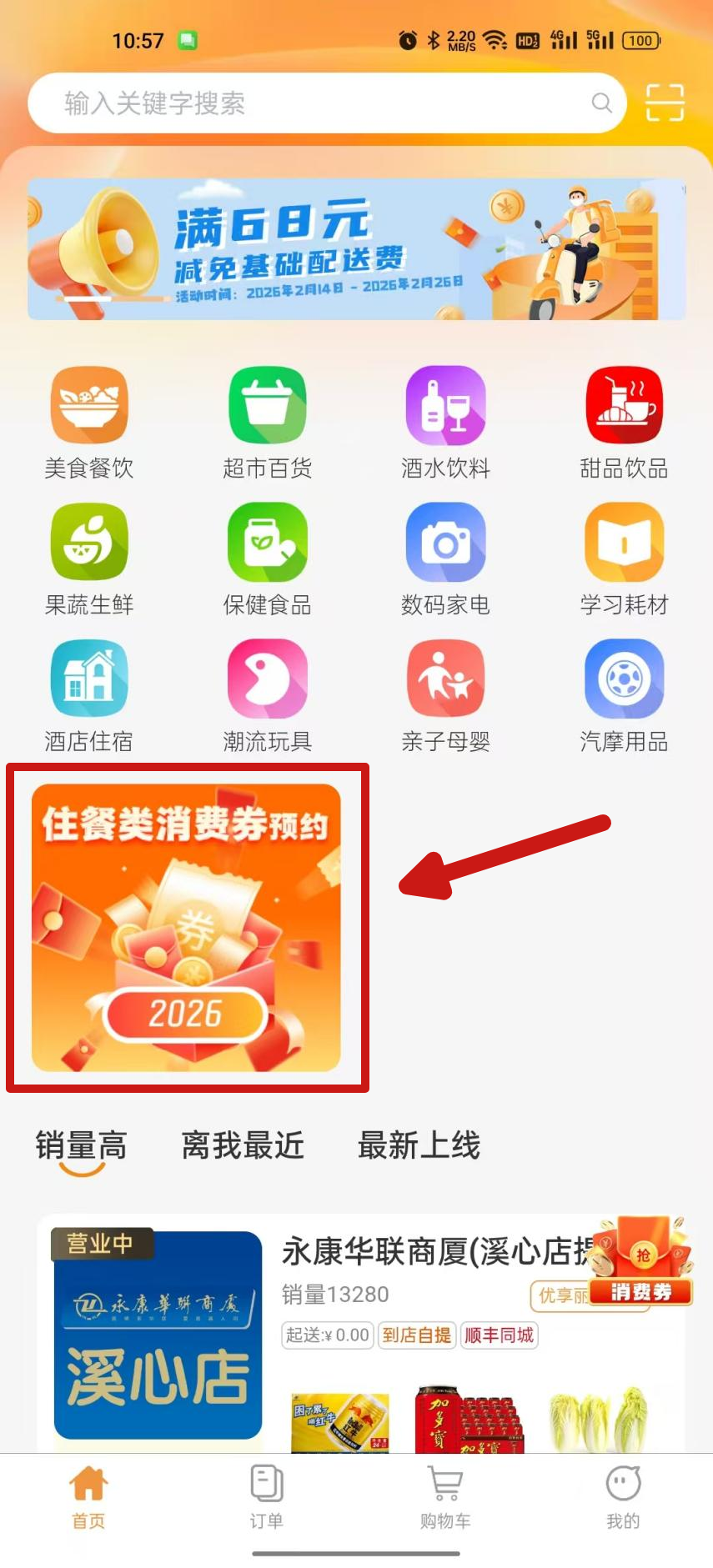Viewport: 713px width, 1568px height.
Task: Open the 美食餐饮 category
Action: click(x=89, y=423)
